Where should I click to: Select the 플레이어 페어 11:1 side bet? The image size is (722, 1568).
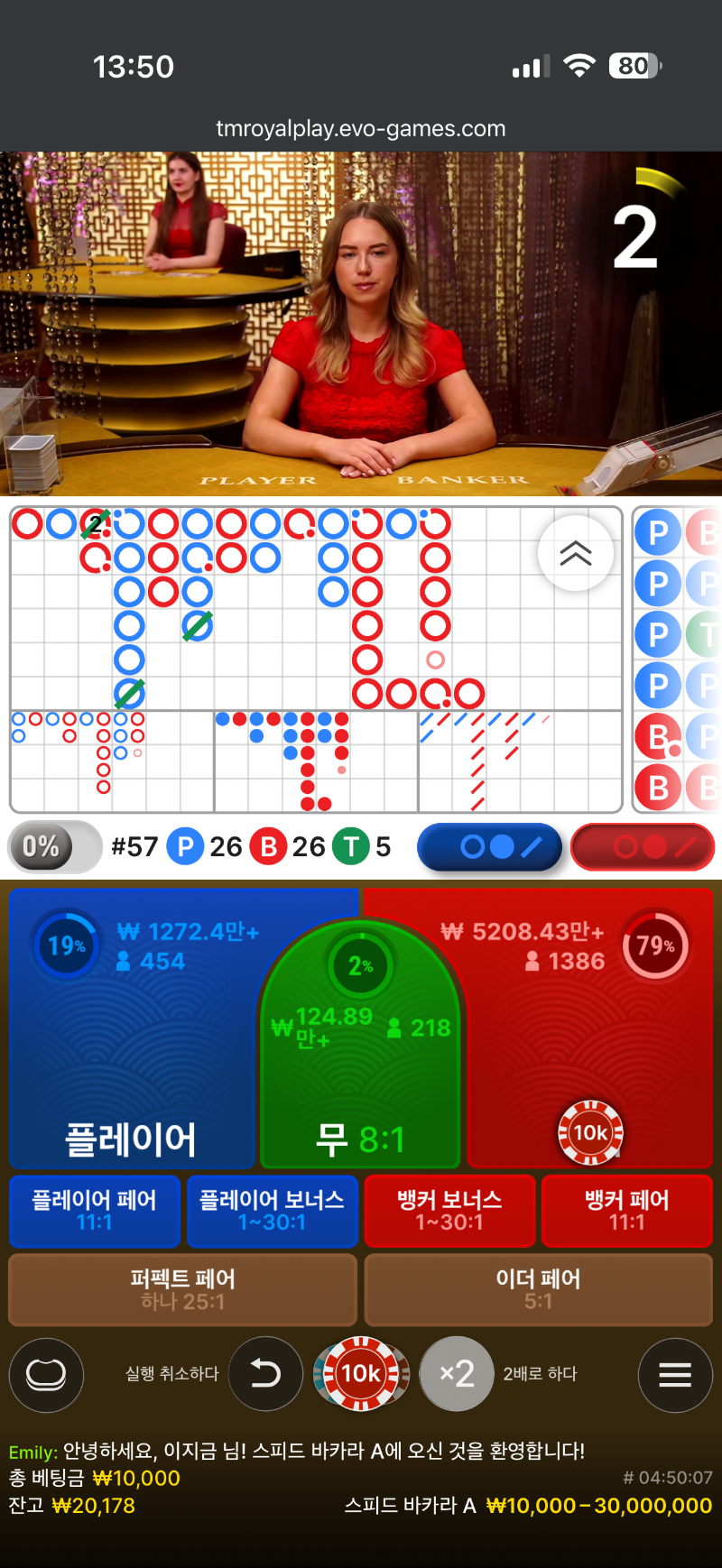click(94, 1211)
